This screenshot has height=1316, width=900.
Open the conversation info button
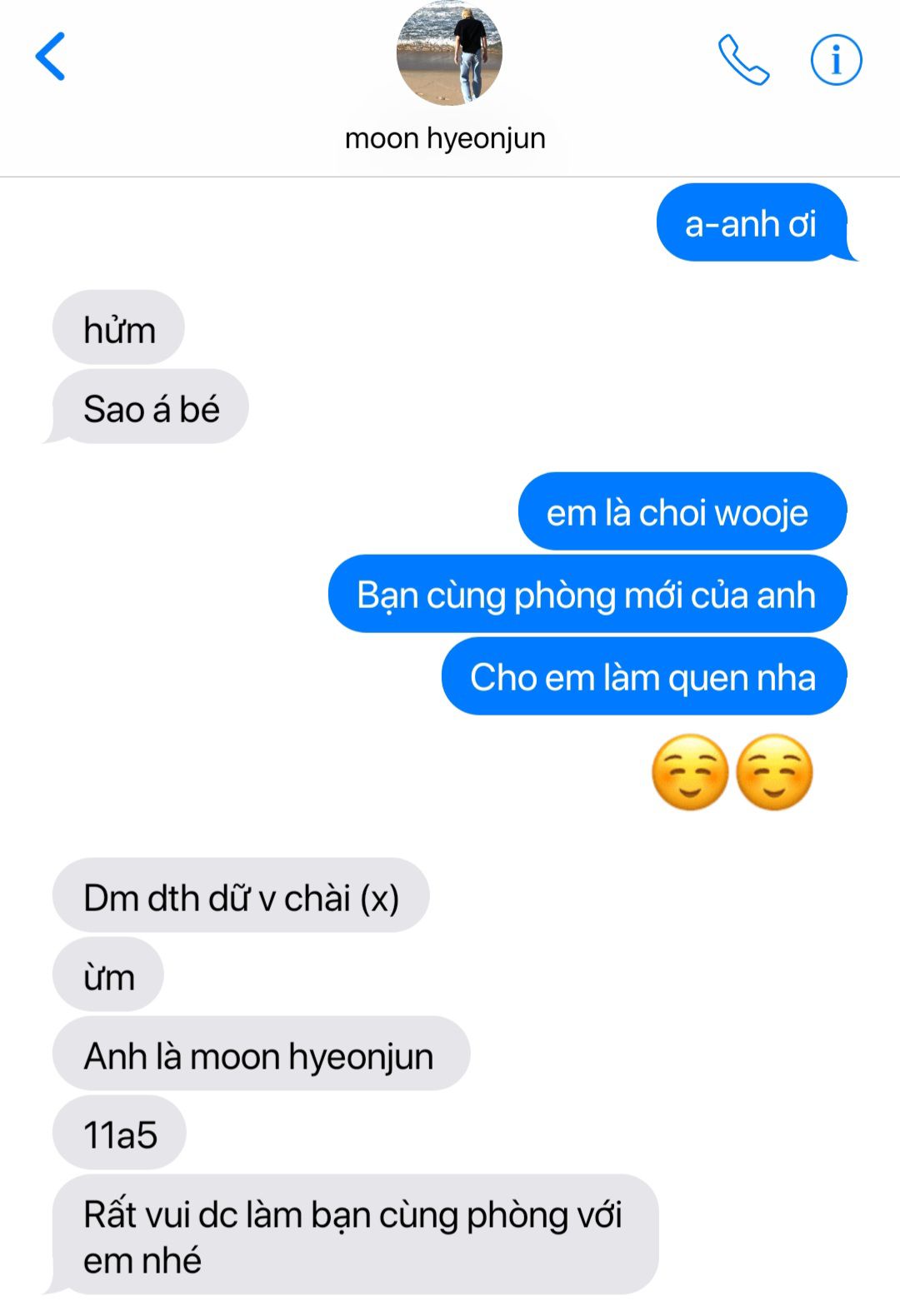[836, 60]
